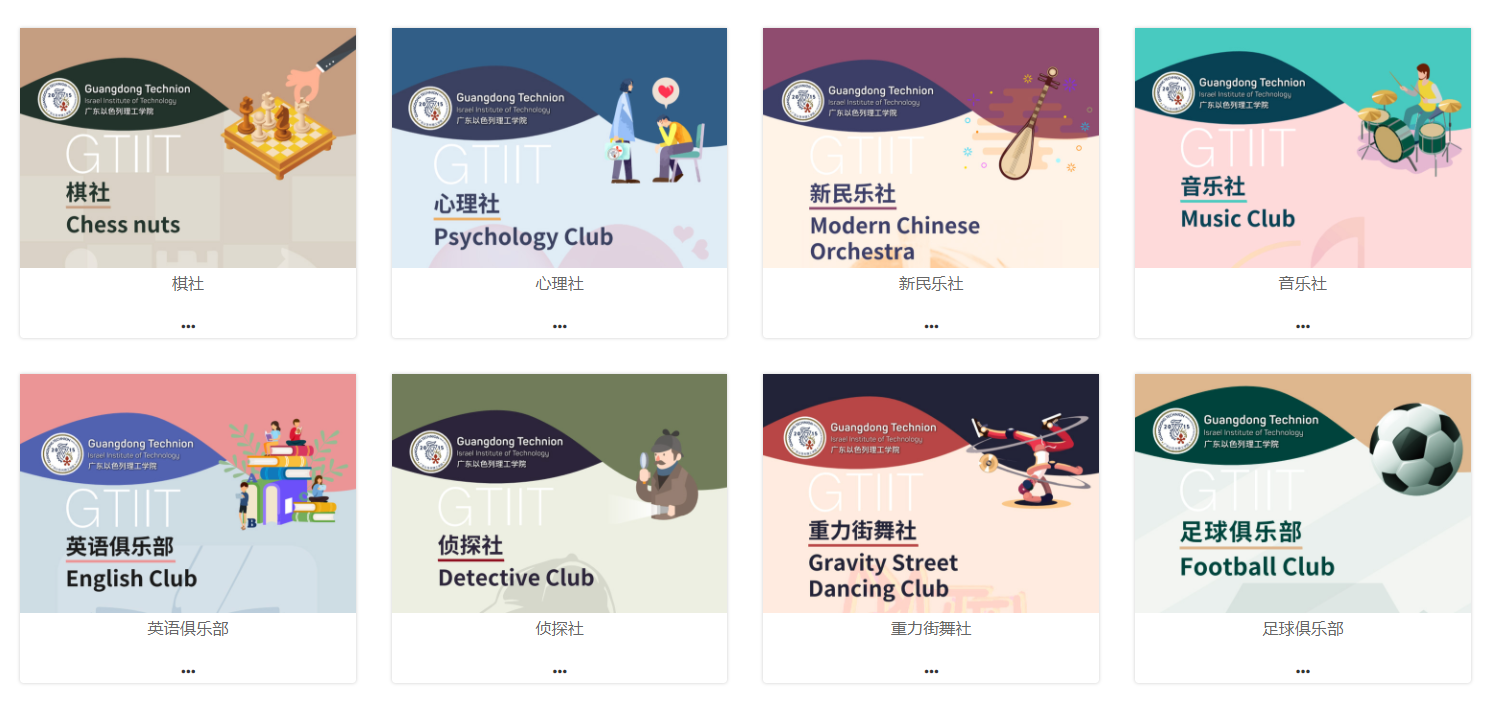Open the ellipsis menu for 侦探社
Screen dimensions: 1493x714
click(x=560, y=671)
